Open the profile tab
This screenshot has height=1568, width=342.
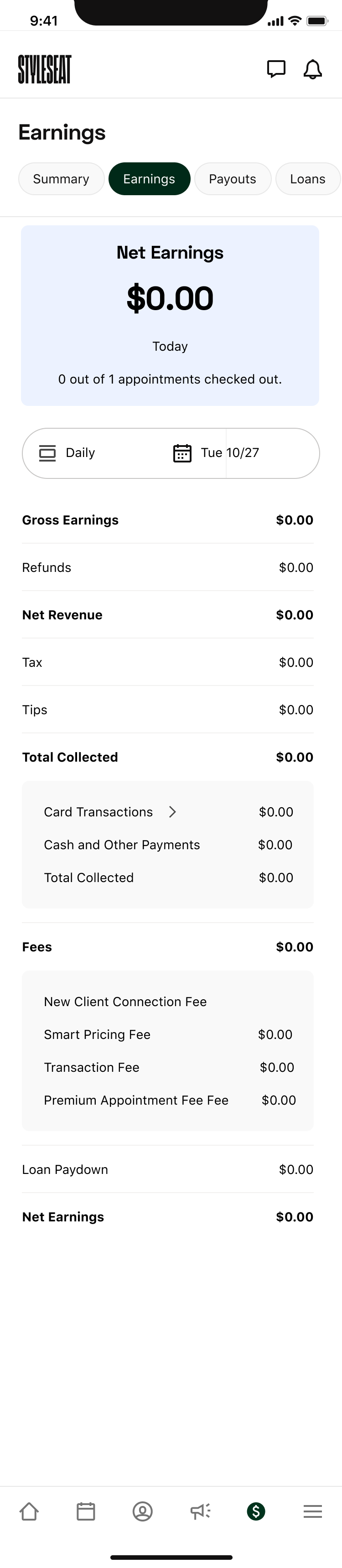(142, 1511)
